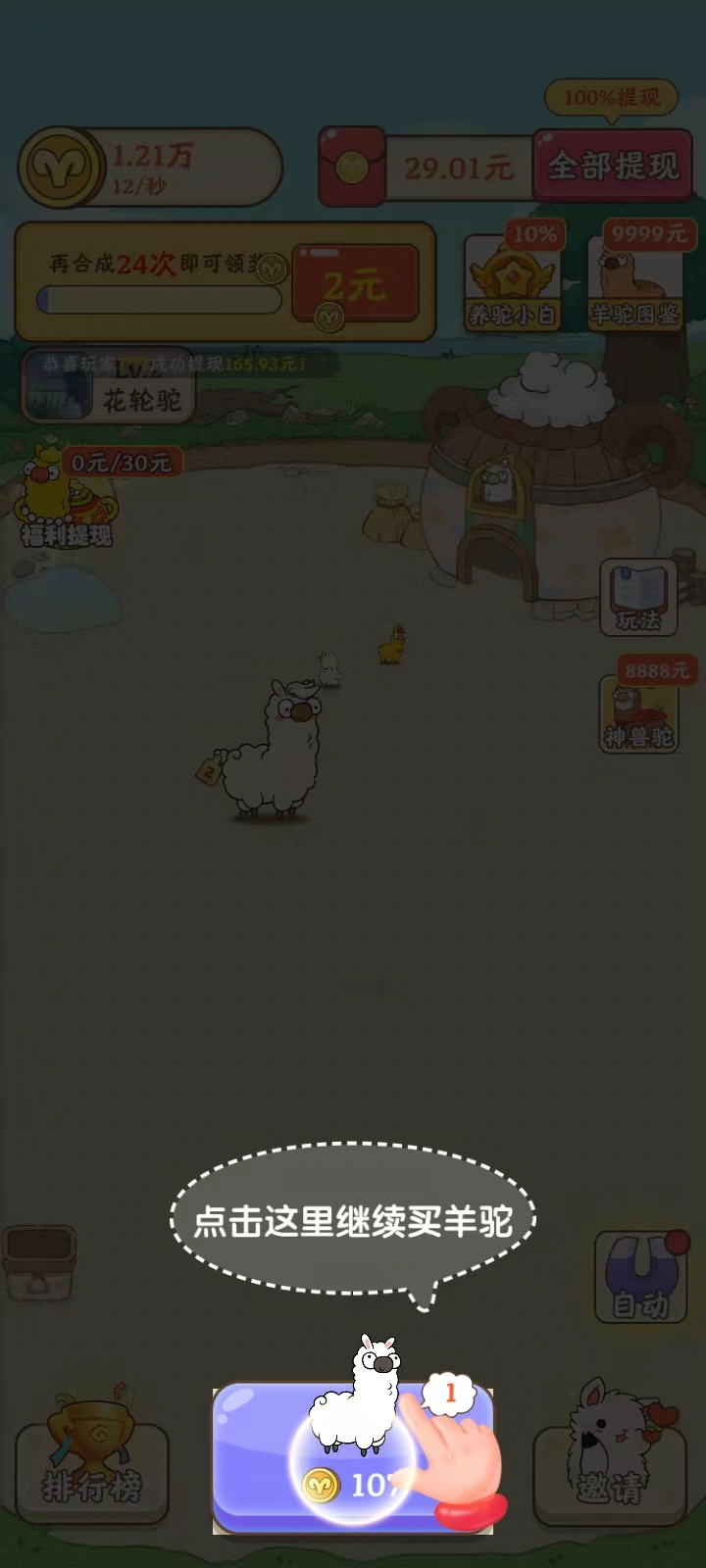This screenshot has height=1568, width=706.
Task: Open the 福利提现 welfare withdrawal
Action: pos(67,500)
